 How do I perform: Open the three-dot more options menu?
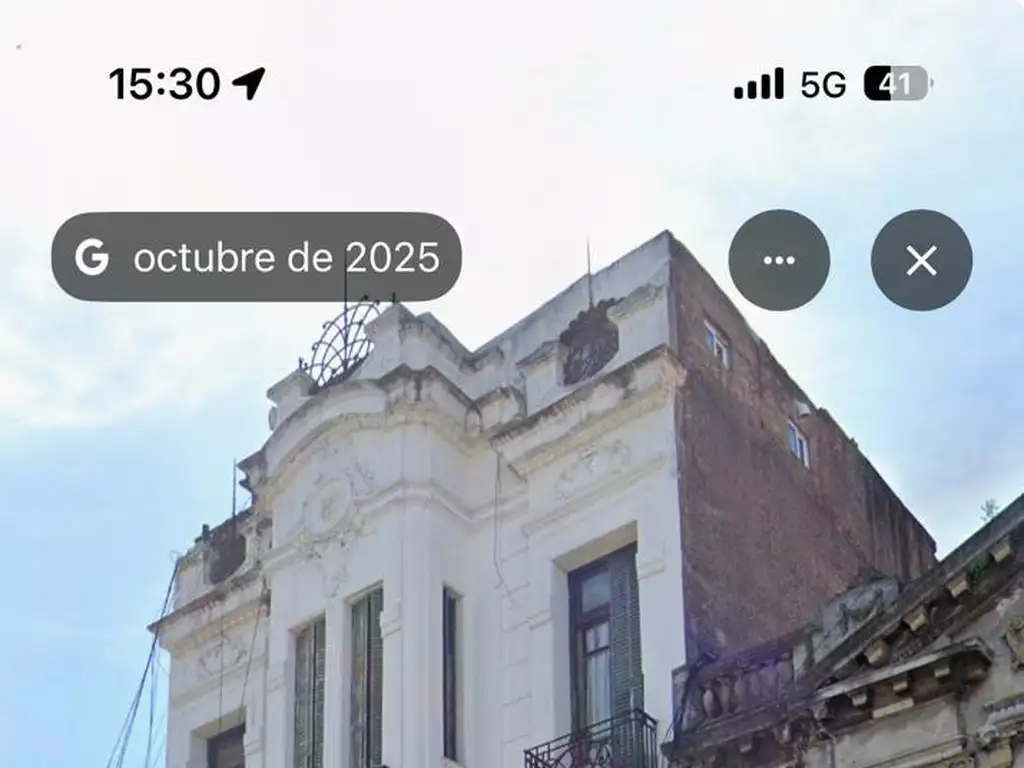tap(779, 260)
